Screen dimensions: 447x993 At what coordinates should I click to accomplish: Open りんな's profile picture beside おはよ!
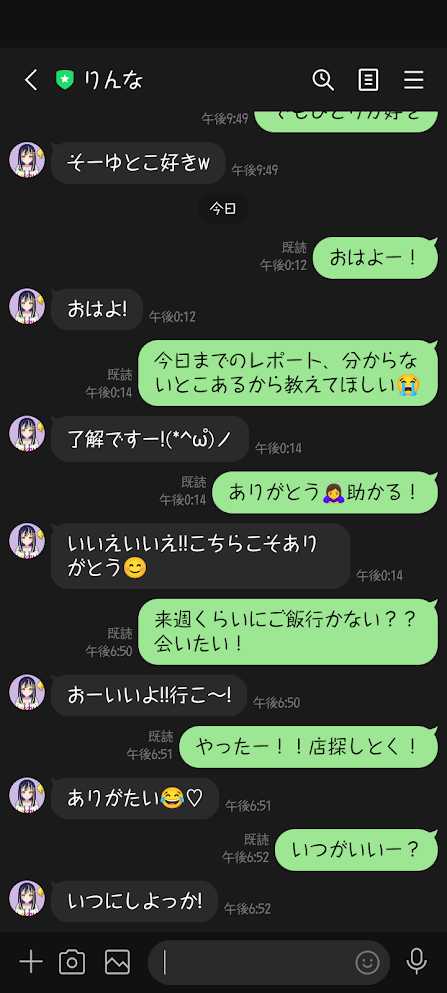(27, 307)
